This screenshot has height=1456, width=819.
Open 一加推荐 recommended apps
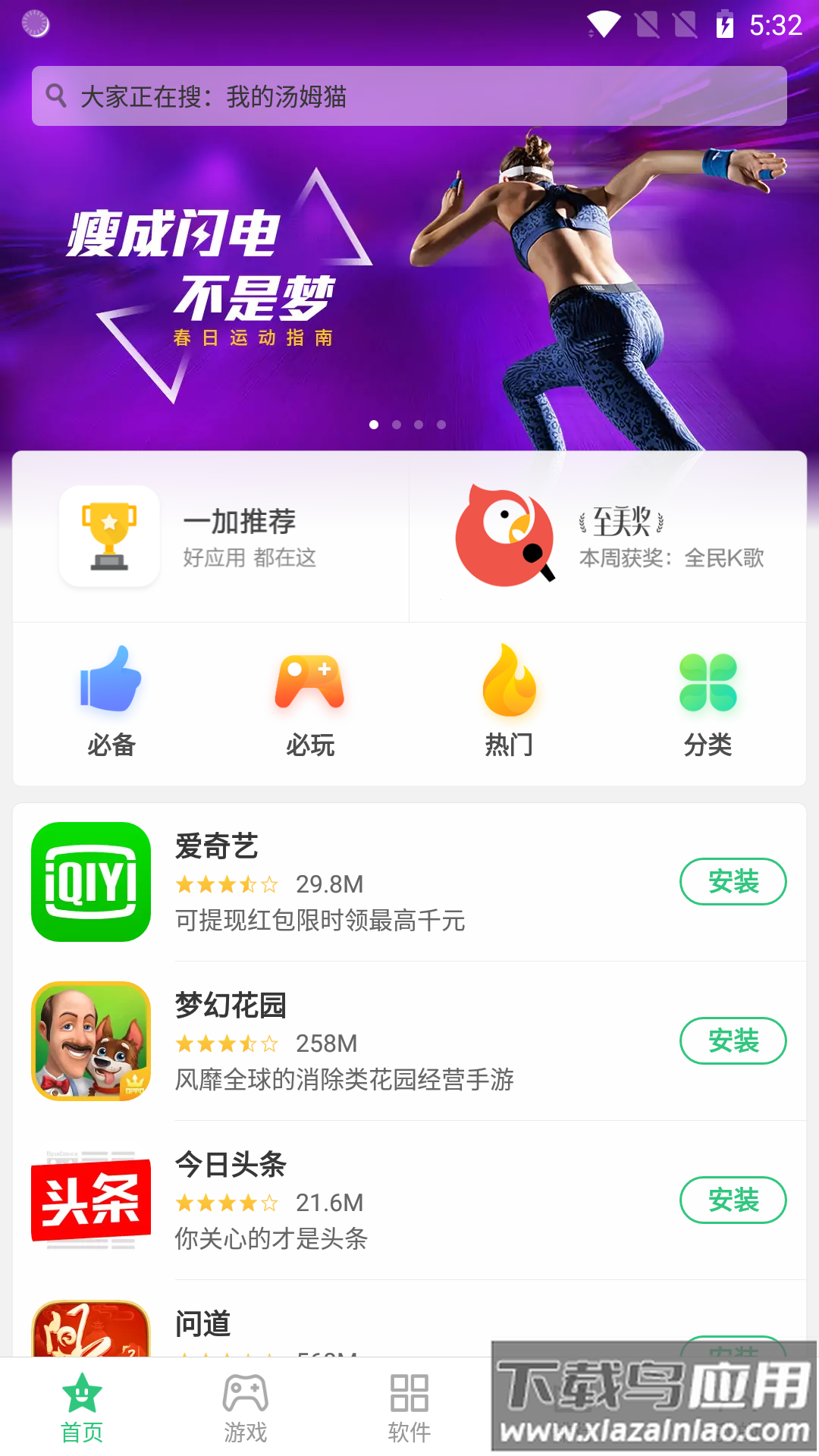[x=211, y=537]
